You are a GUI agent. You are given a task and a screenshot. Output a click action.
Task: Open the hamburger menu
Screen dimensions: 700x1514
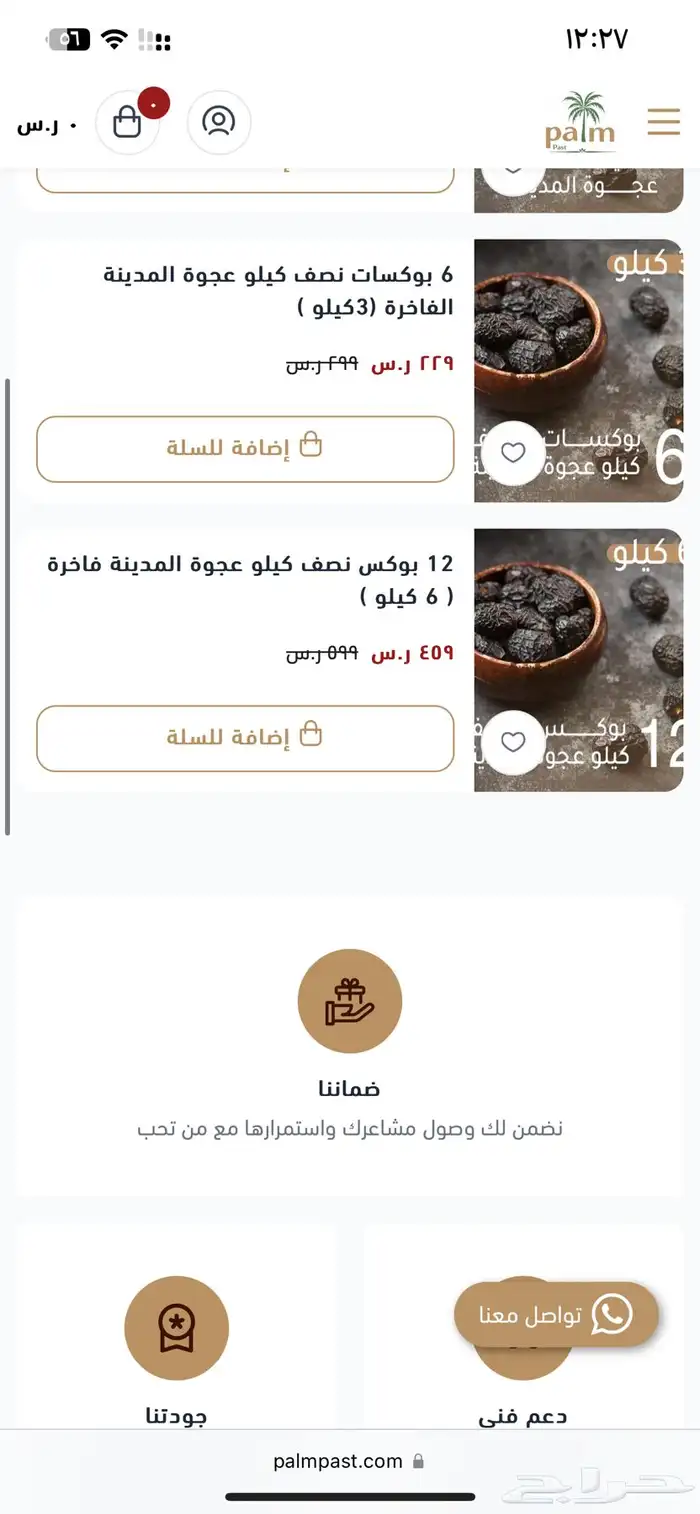click(663, 122)
